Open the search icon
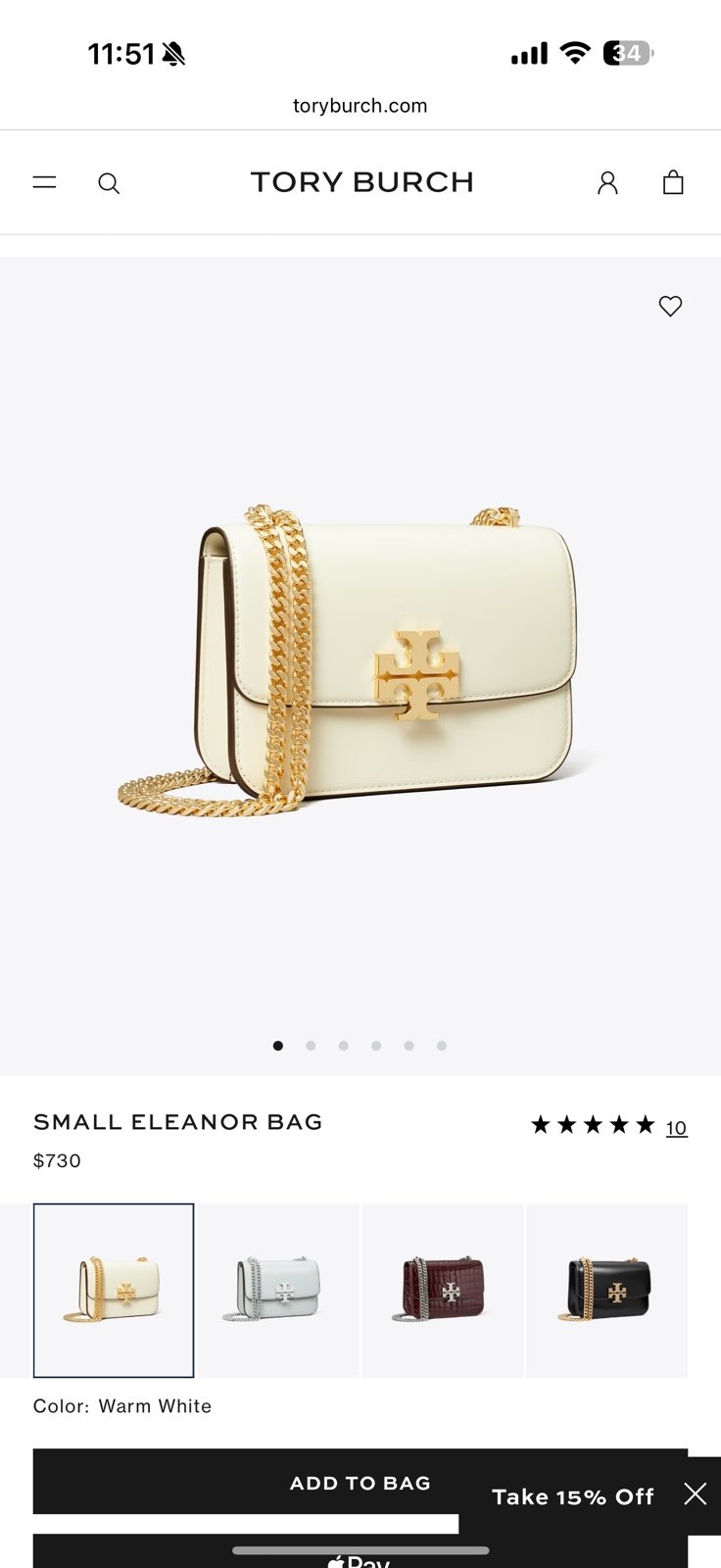The image size is (721, 1568). pyautogui.click(x=109, y=183)
